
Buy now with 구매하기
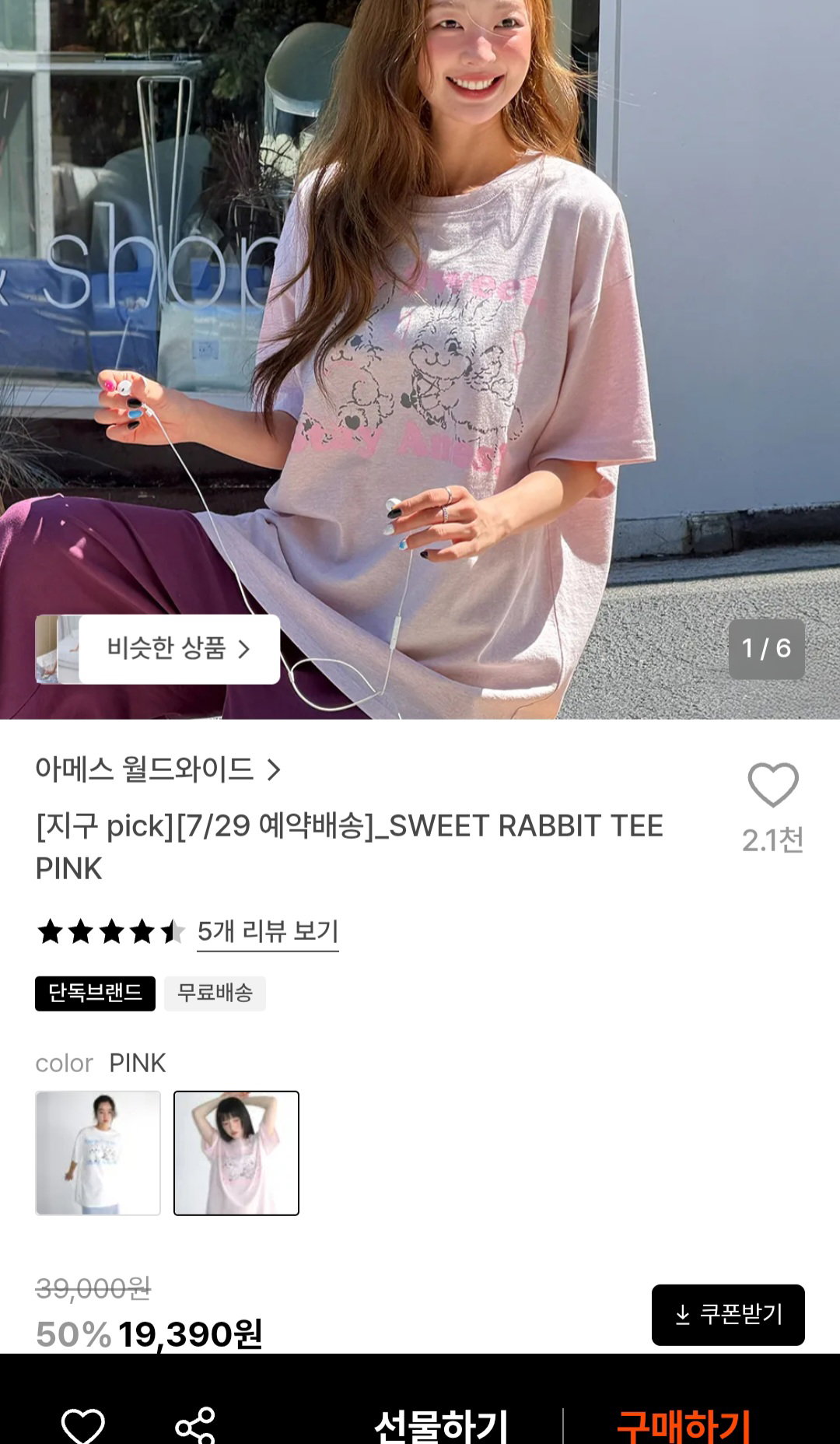coord(684,1425)
